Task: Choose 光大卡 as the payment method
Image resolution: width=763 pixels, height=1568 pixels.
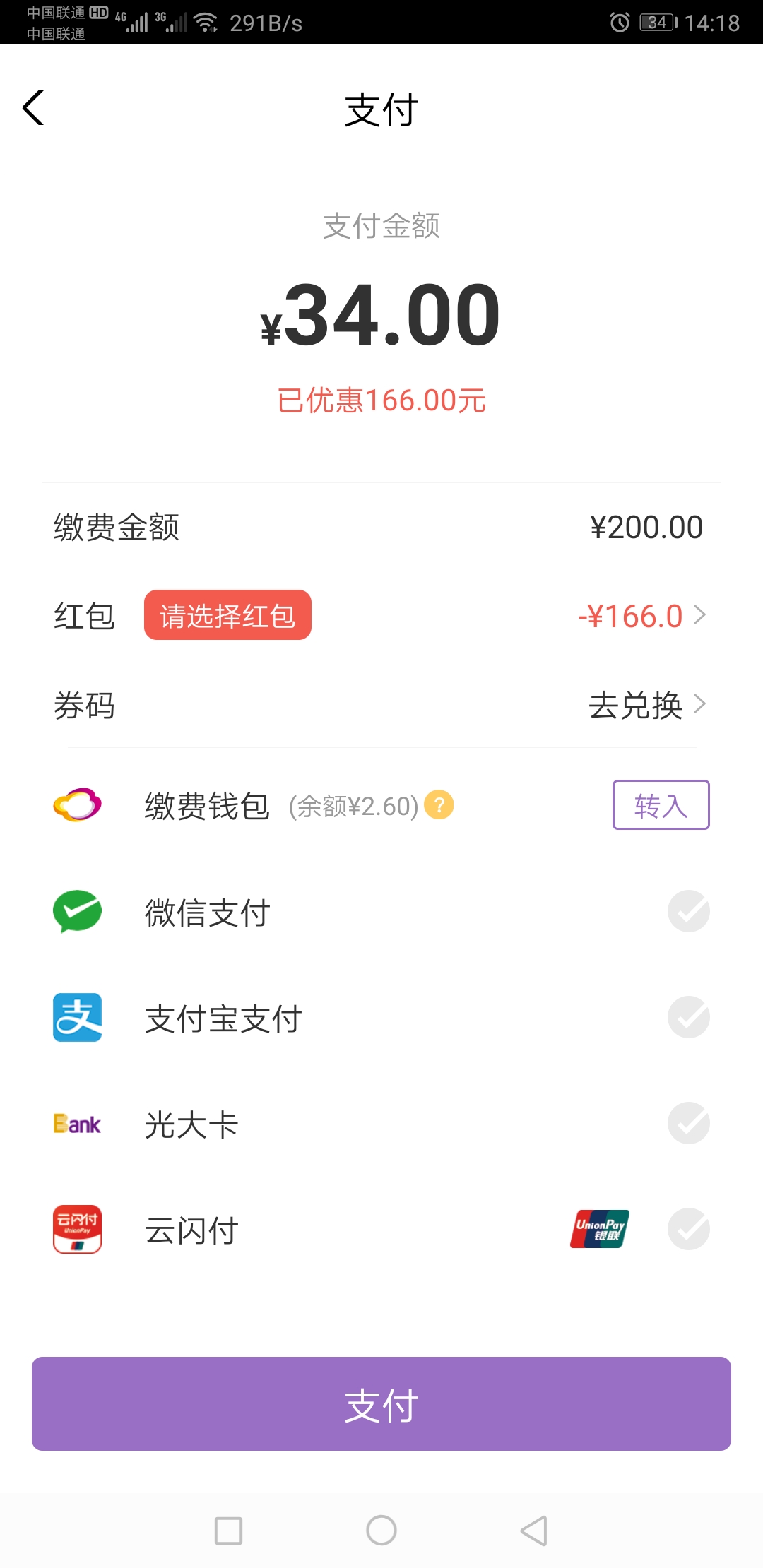Action: tap(381, 1124)
